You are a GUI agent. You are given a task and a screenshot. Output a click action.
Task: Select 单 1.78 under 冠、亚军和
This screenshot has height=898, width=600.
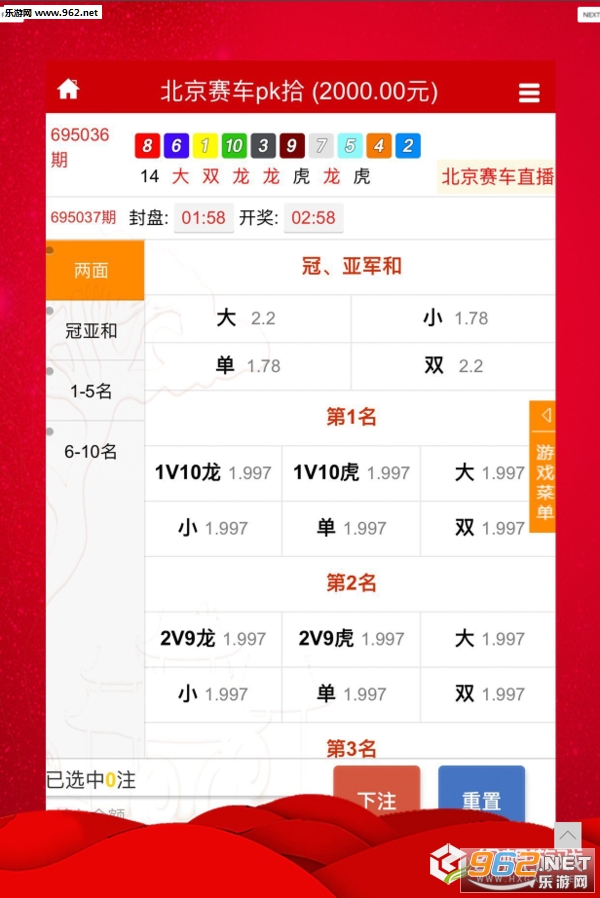coord(247,366)
